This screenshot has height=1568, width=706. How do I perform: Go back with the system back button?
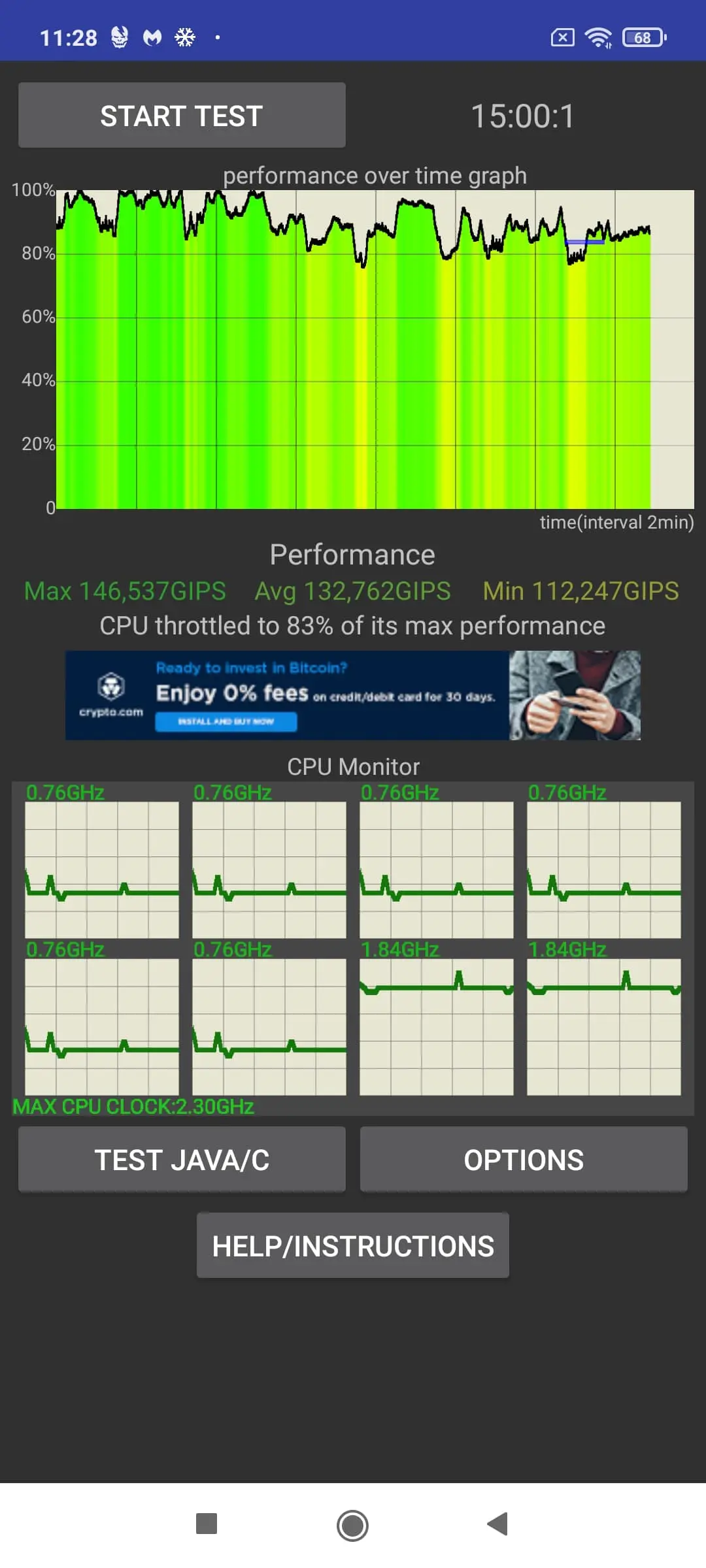click(498, 1524)
